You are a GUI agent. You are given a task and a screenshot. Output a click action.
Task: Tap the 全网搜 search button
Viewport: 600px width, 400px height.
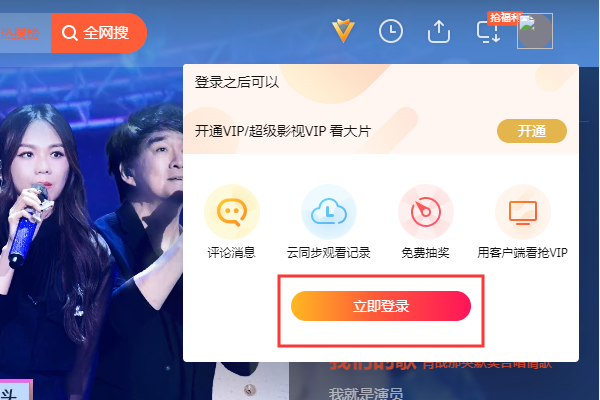coord(98,33)
